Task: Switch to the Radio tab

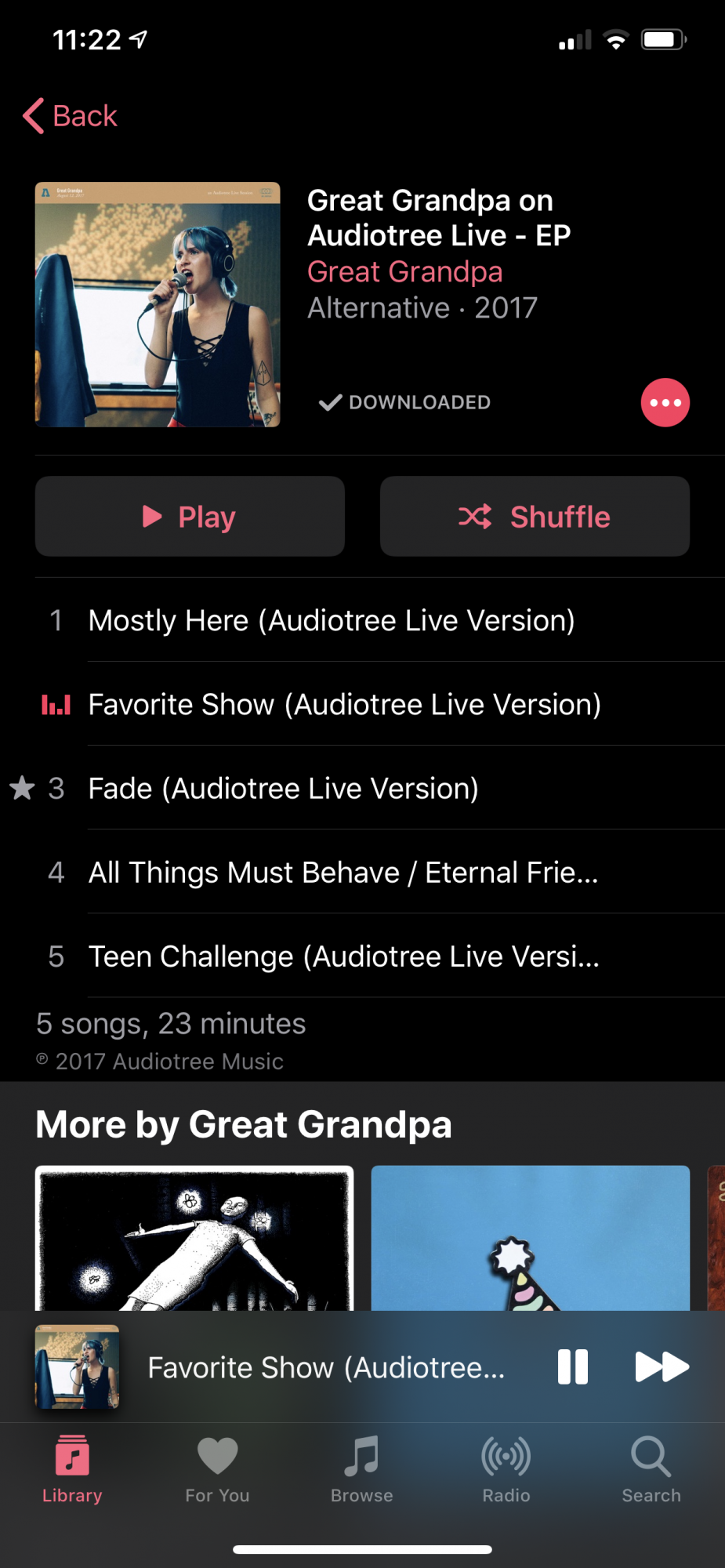Action: click(x=506, y=1468)
